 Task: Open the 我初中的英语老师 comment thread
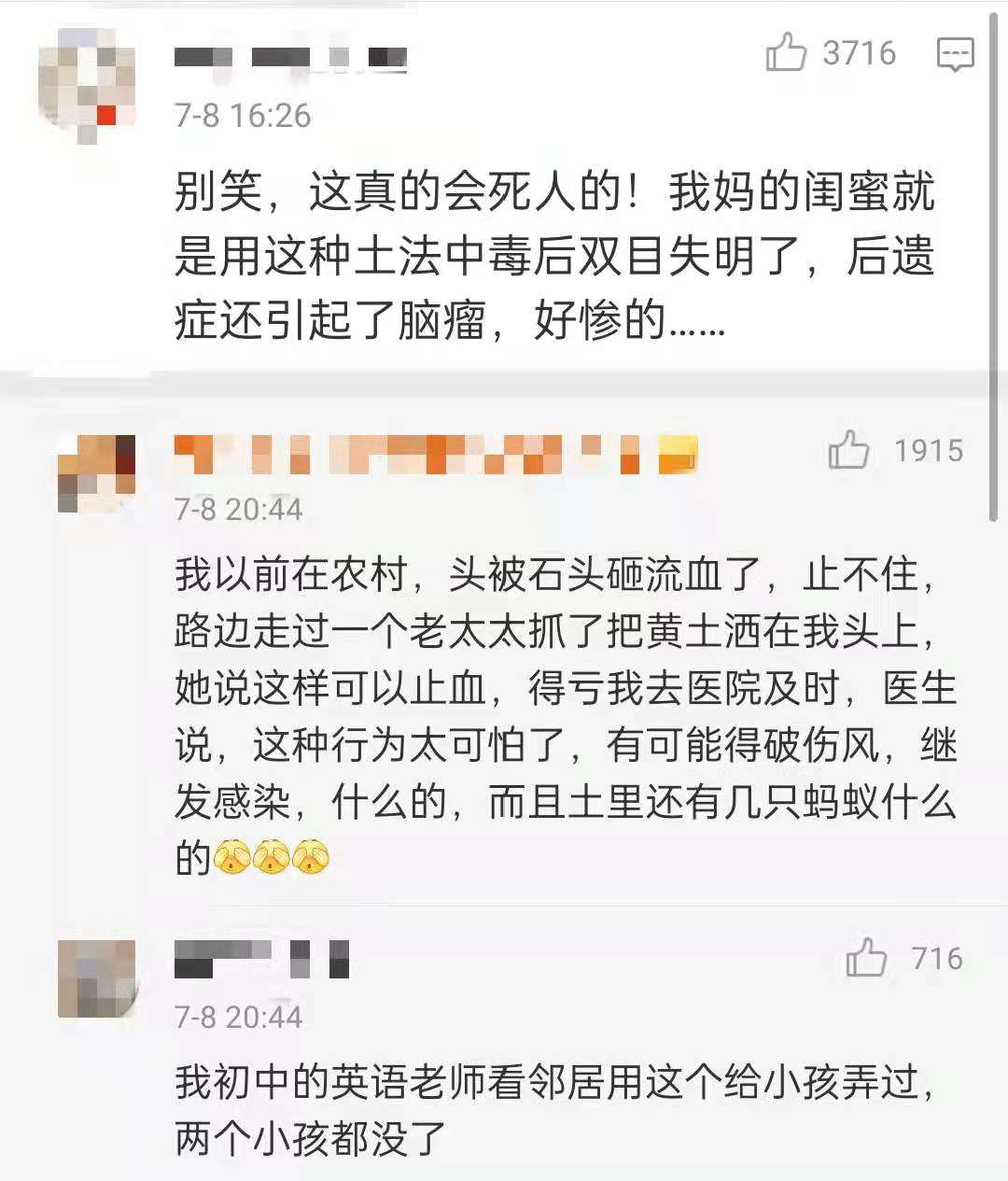pyautogui.click(x=553, y=1111)
